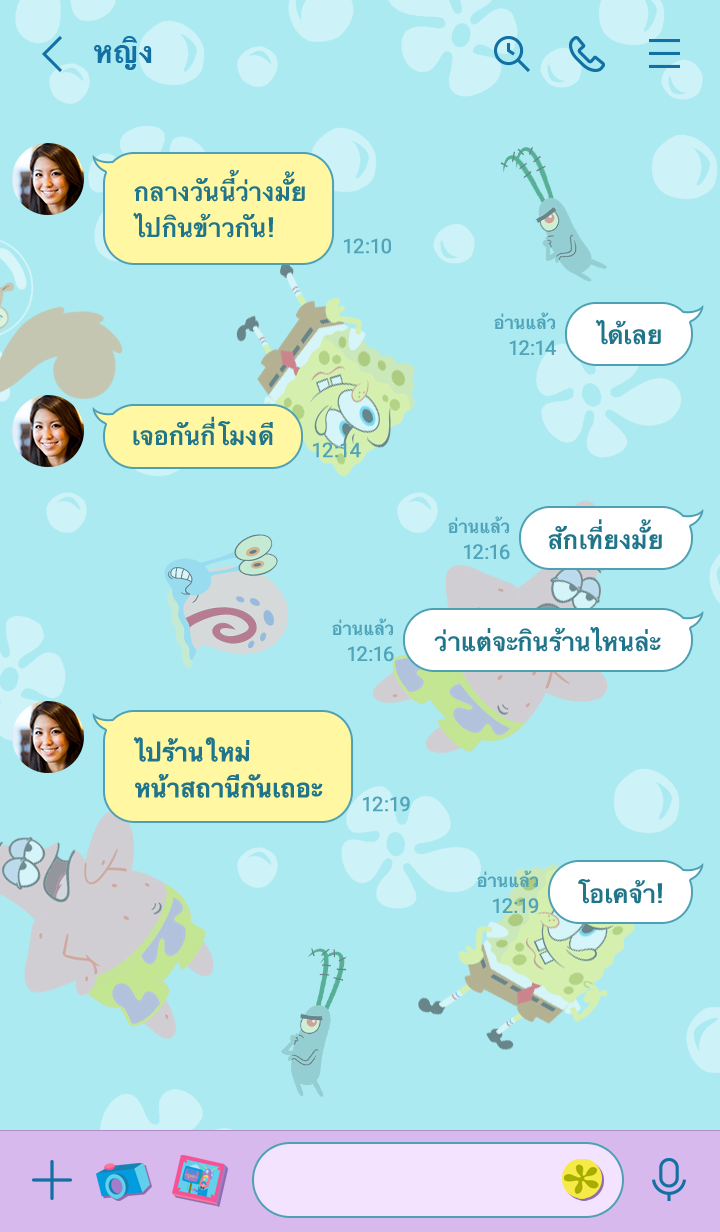Open the sticker and emoji picker

point(582,1180)
